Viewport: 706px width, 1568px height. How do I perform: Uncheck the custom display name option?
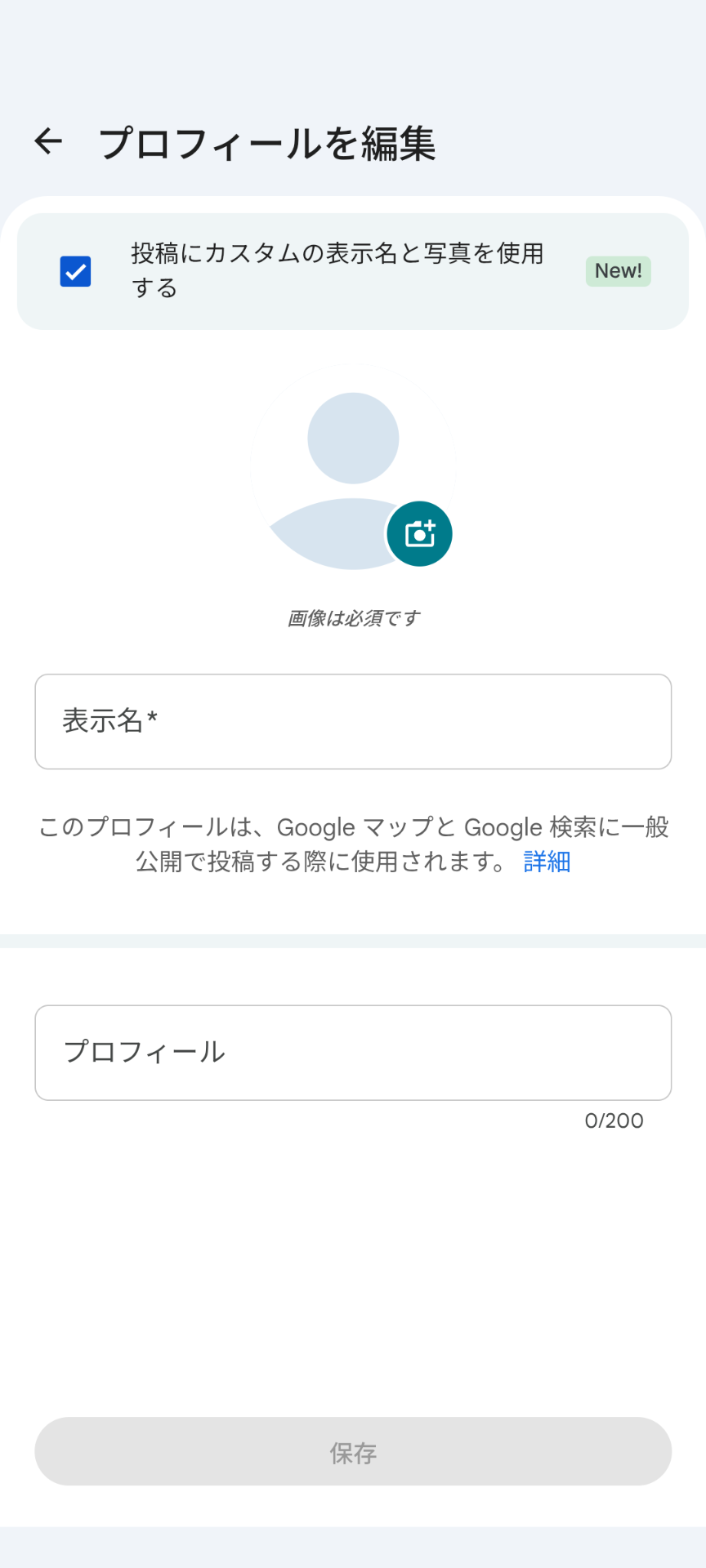(74, 270)
